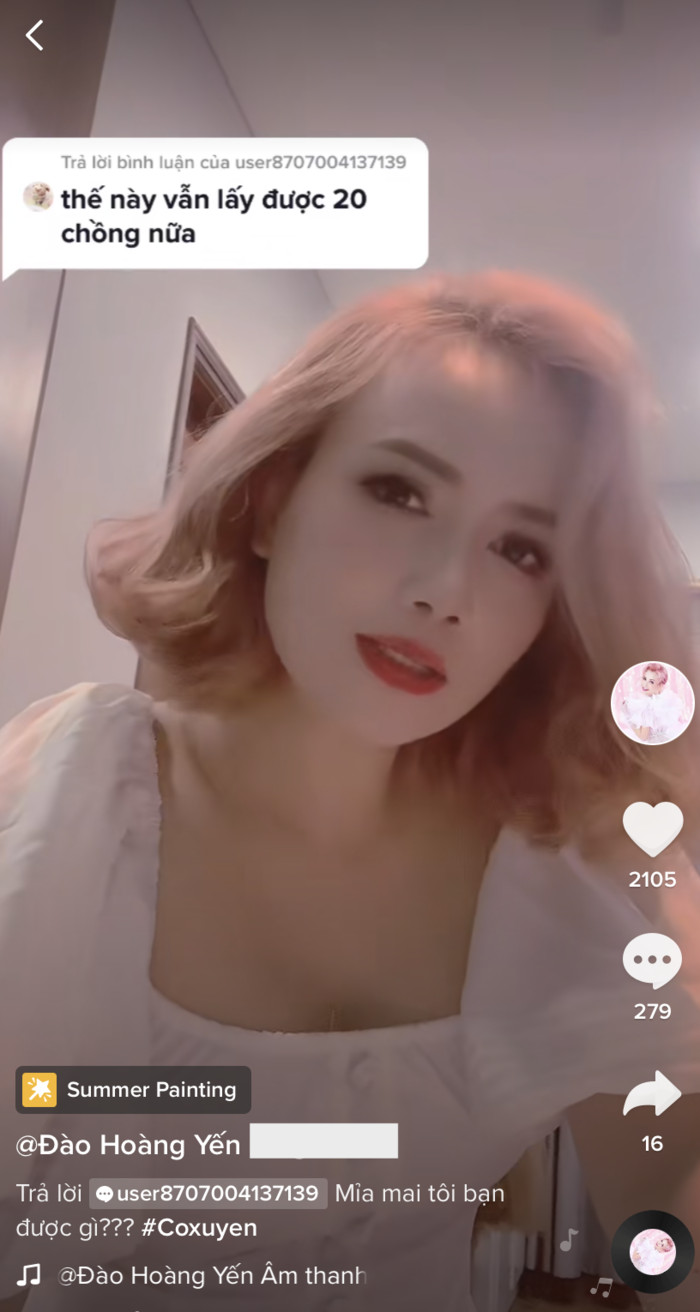Image resolution: width=700 pixels, height=1312 pixels.
Task: Open the creator's profile avatar
Action: pos(652,703)
